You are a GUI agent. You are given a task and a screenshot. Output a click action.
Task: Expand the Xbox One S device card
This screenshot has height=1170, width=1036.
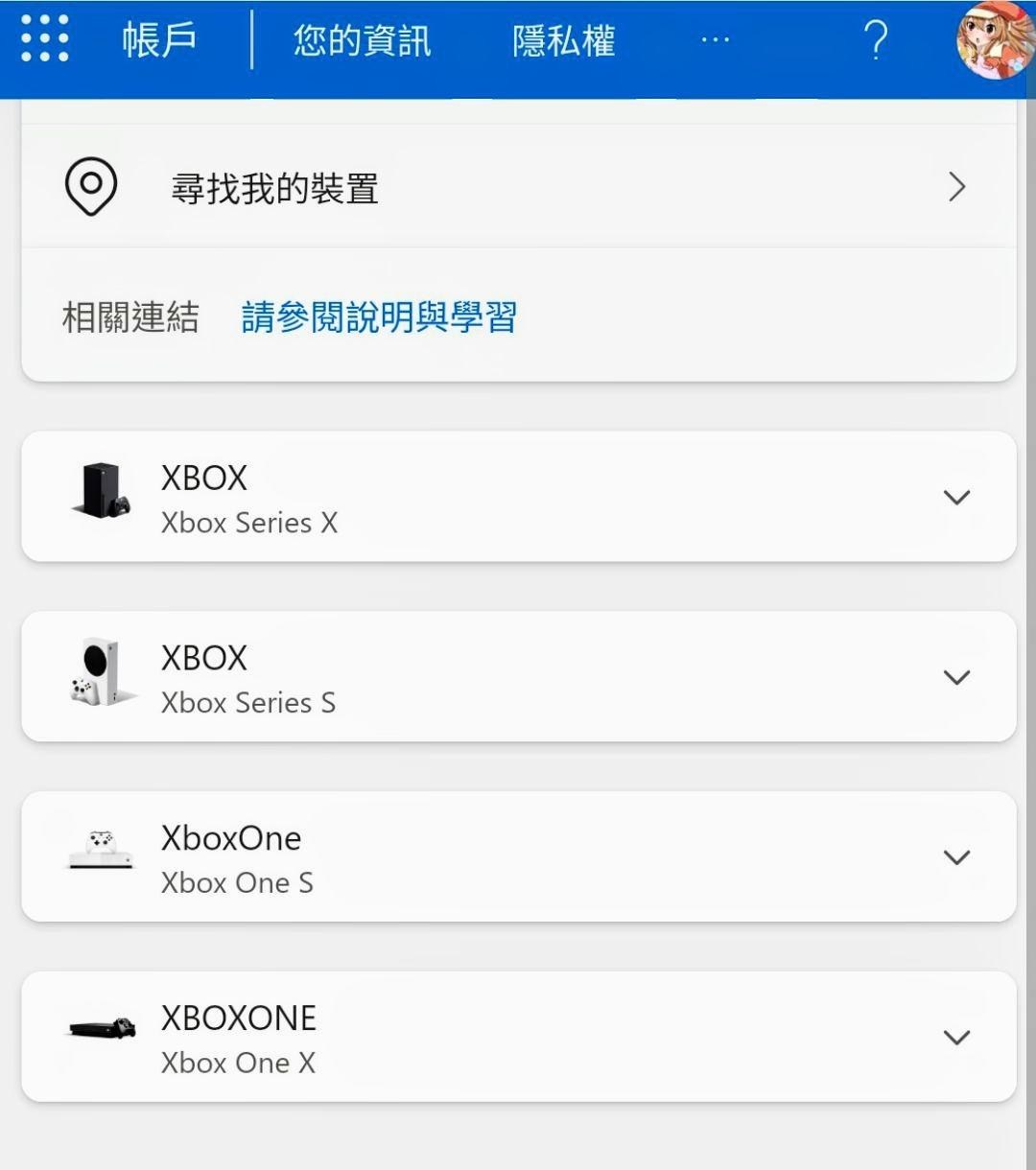(955, 856)
